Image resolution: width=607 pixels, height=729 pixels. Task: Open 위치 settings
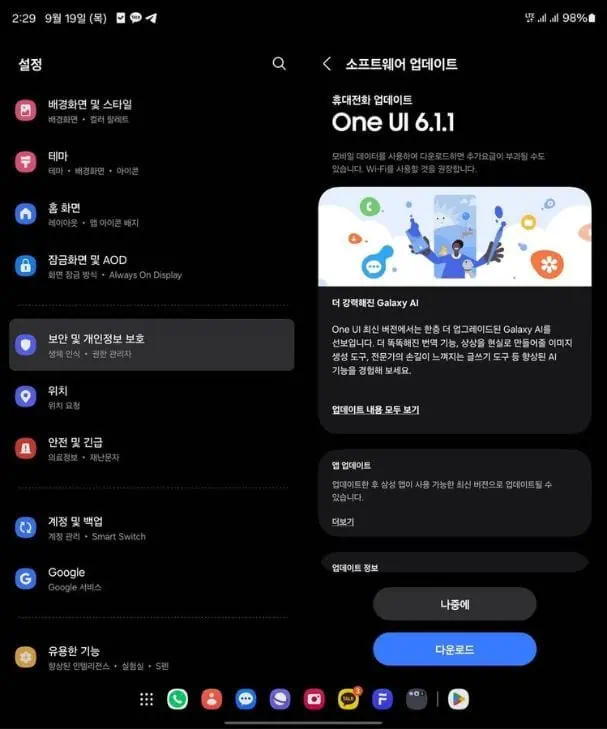pos(150,397)
